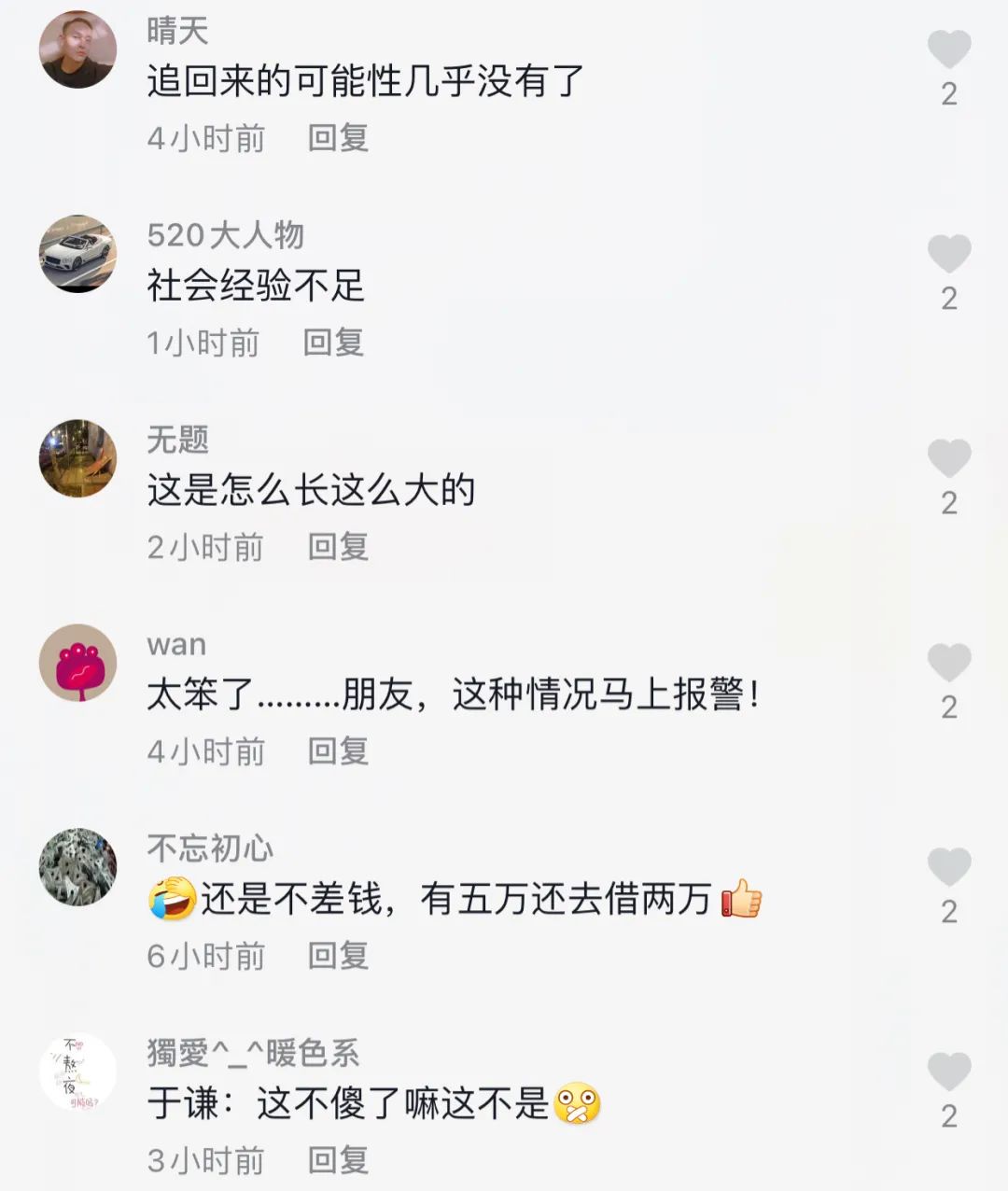This screenshot has width=1008, height=1191.
Task: Open 晴天's profile avatar
Action: click(x=77, y=49)
